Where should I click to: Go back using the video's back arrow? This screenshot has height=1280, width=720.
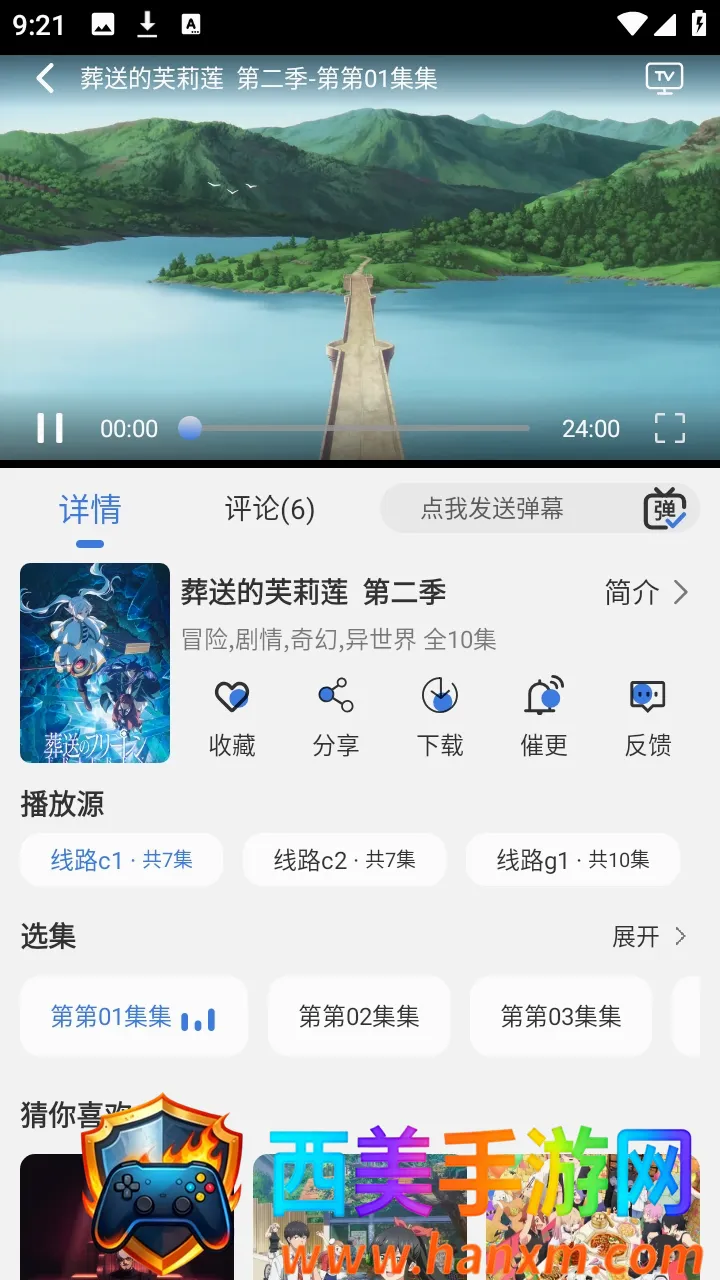tap(45, 79)
